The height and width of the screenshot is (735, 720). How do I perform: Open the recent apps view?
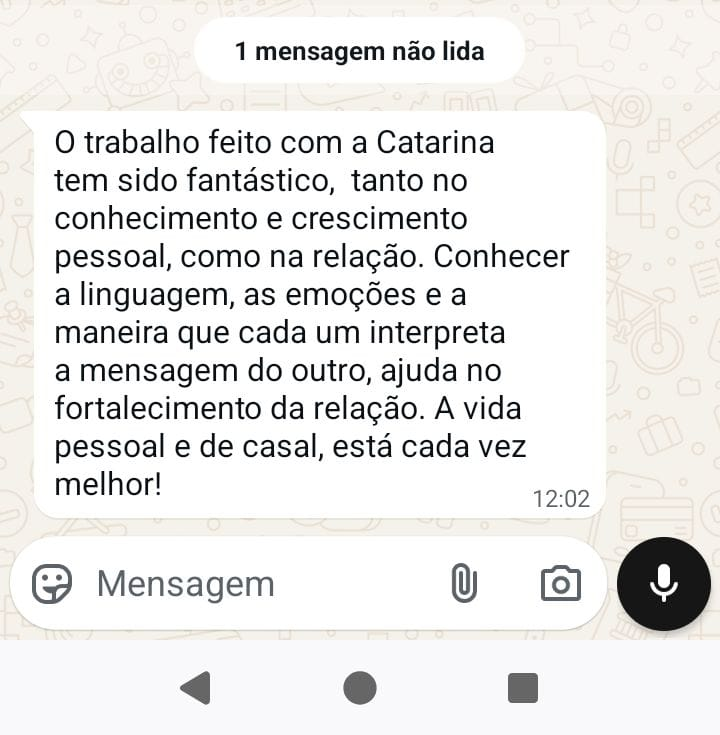pyautogui.click(x=523, y=688)
